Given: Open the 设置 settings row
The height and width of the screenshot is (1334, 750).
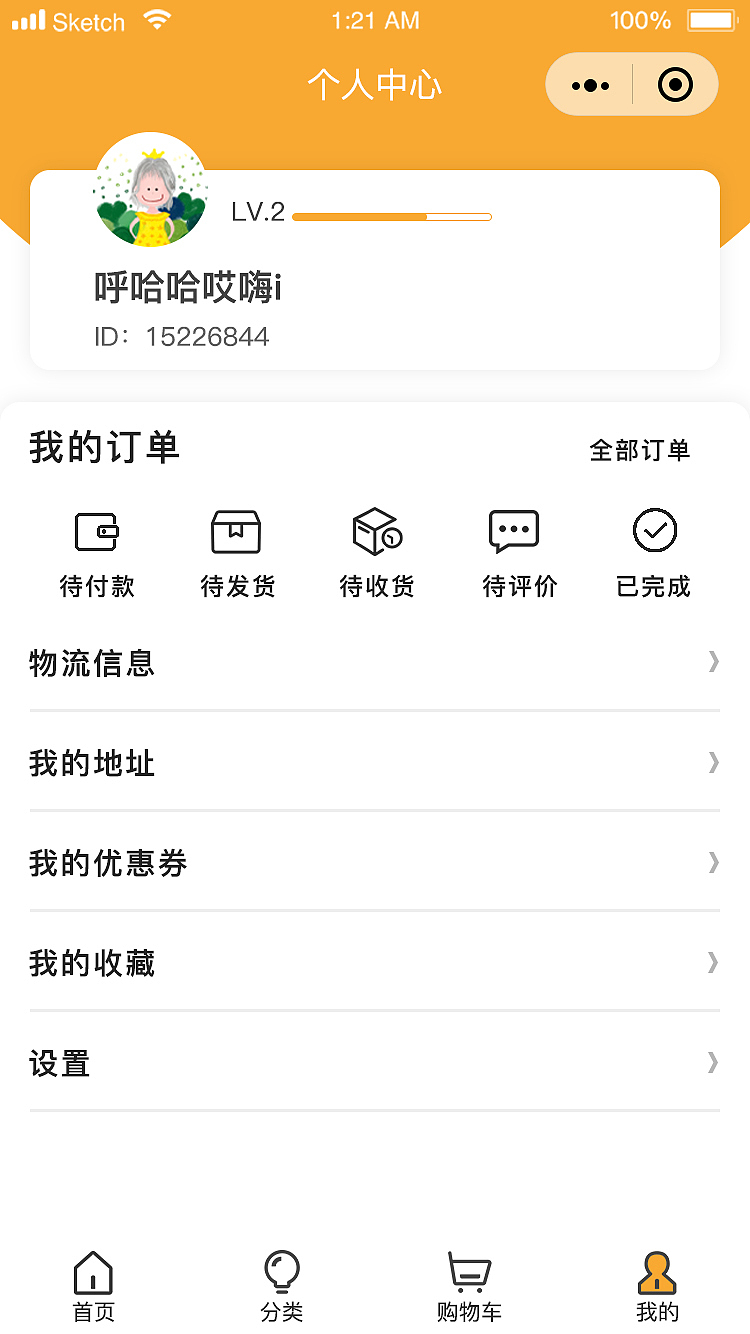Looking at the screenshot, I should pyautogui.click(x=375, y=1063).
